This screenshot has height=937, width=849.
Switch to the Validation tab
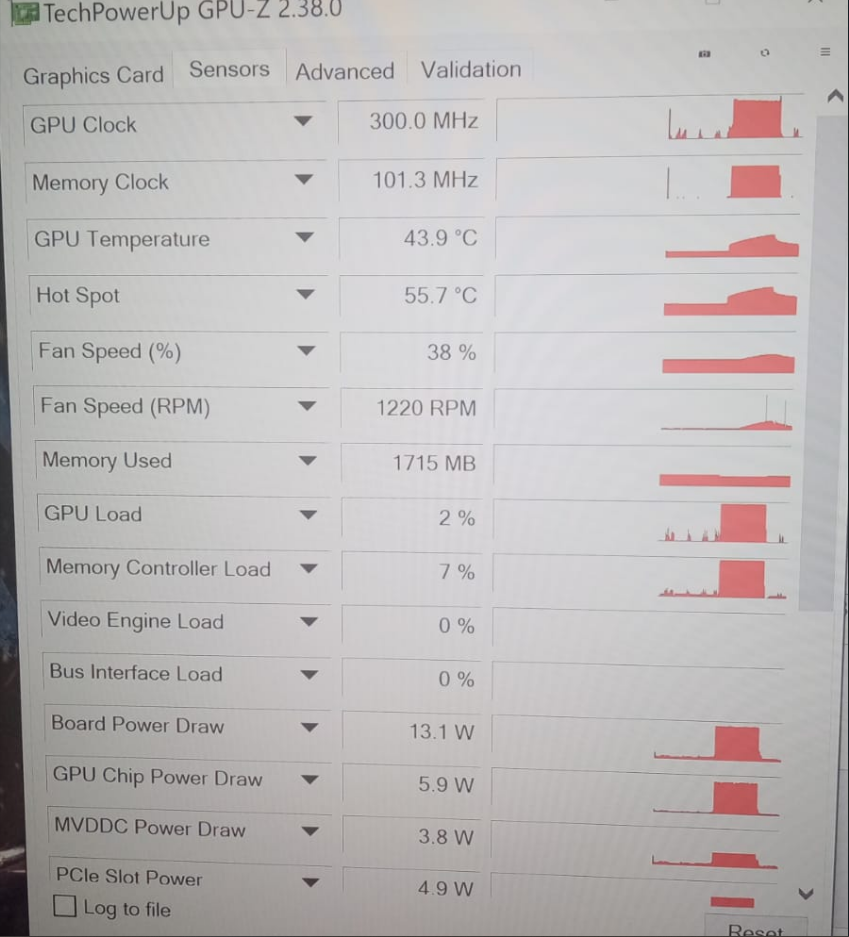(x=470, y=70)
